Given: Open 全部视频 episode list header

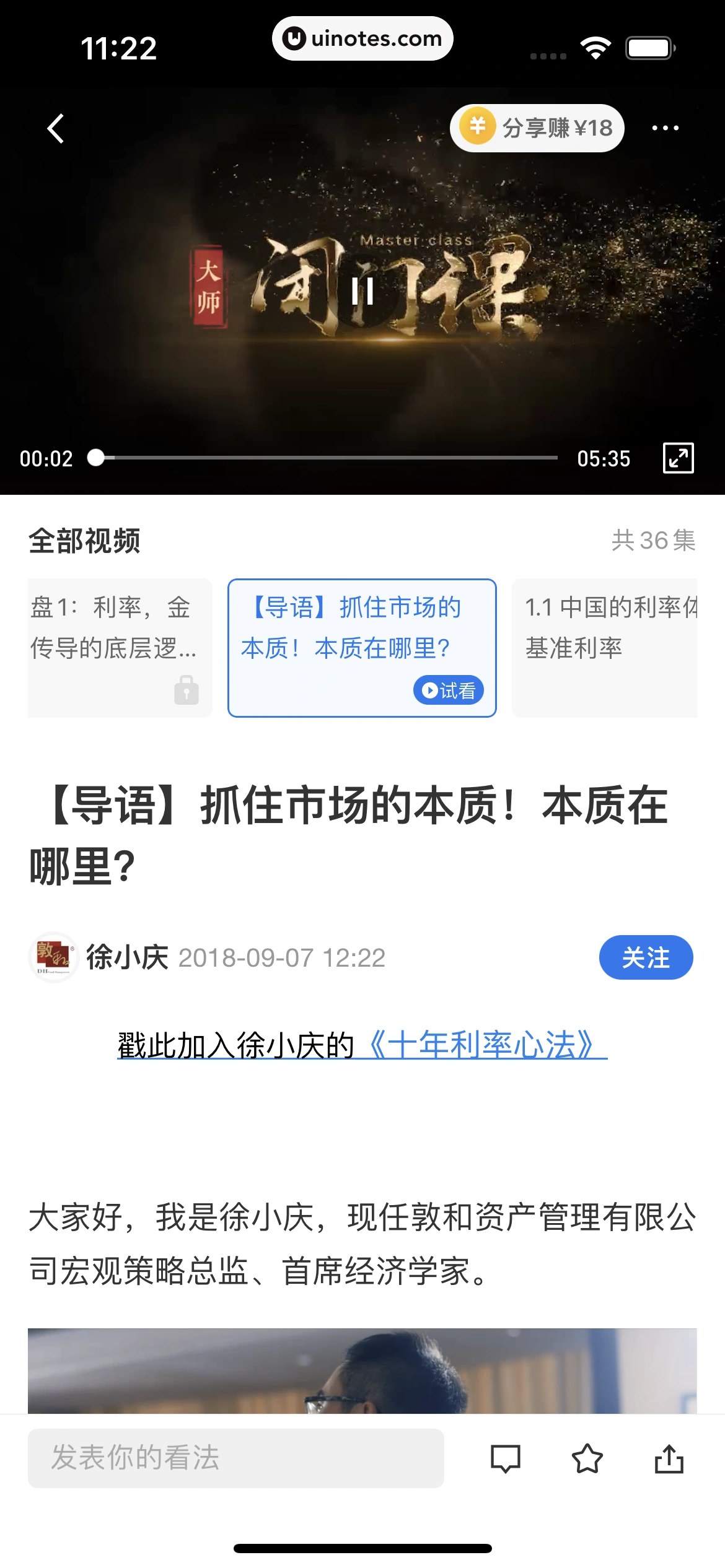Looking at the screenshot, I should click(x=84, y=543).
